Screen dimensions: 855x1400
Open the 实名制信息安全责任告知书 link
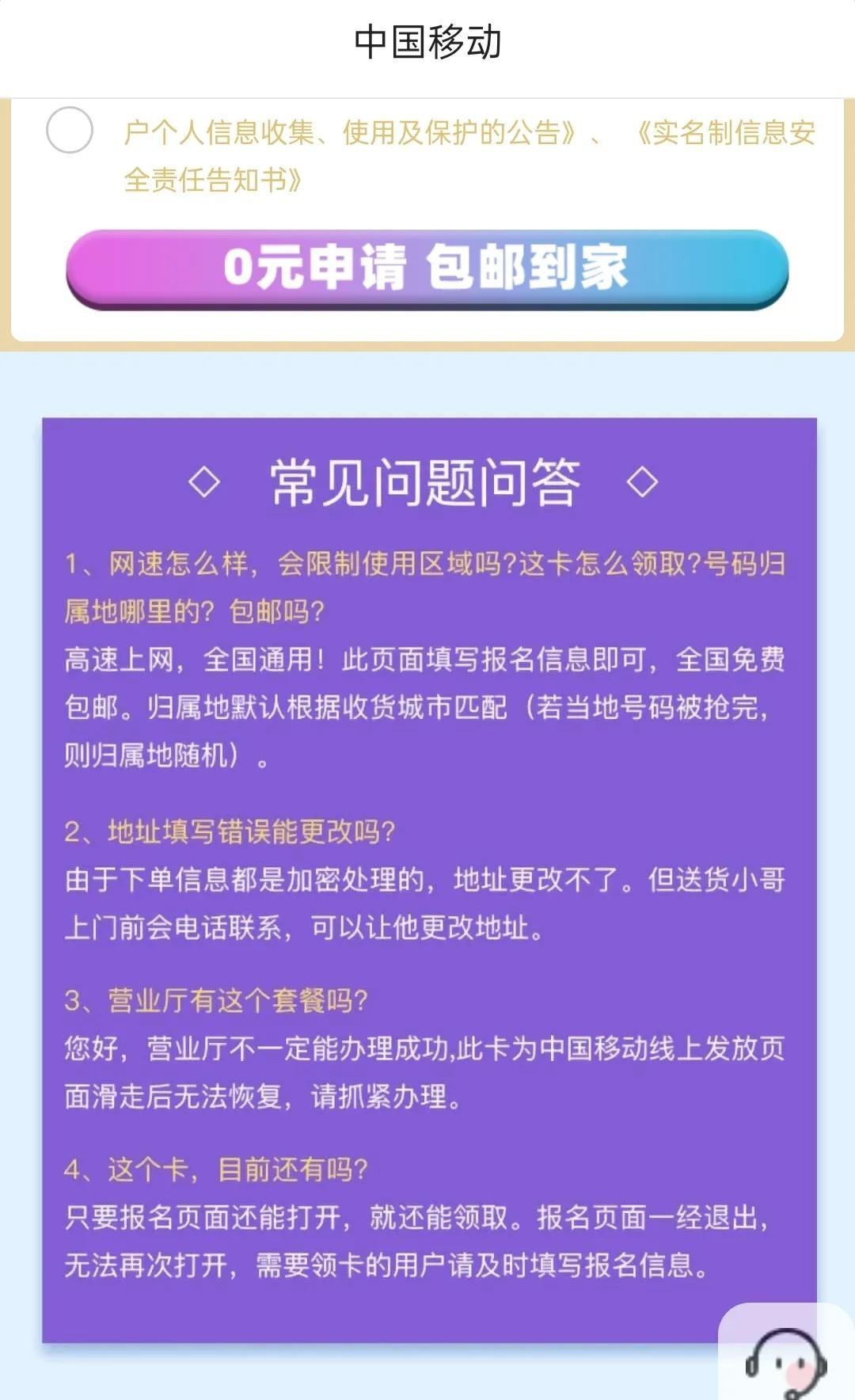(725, 133)
